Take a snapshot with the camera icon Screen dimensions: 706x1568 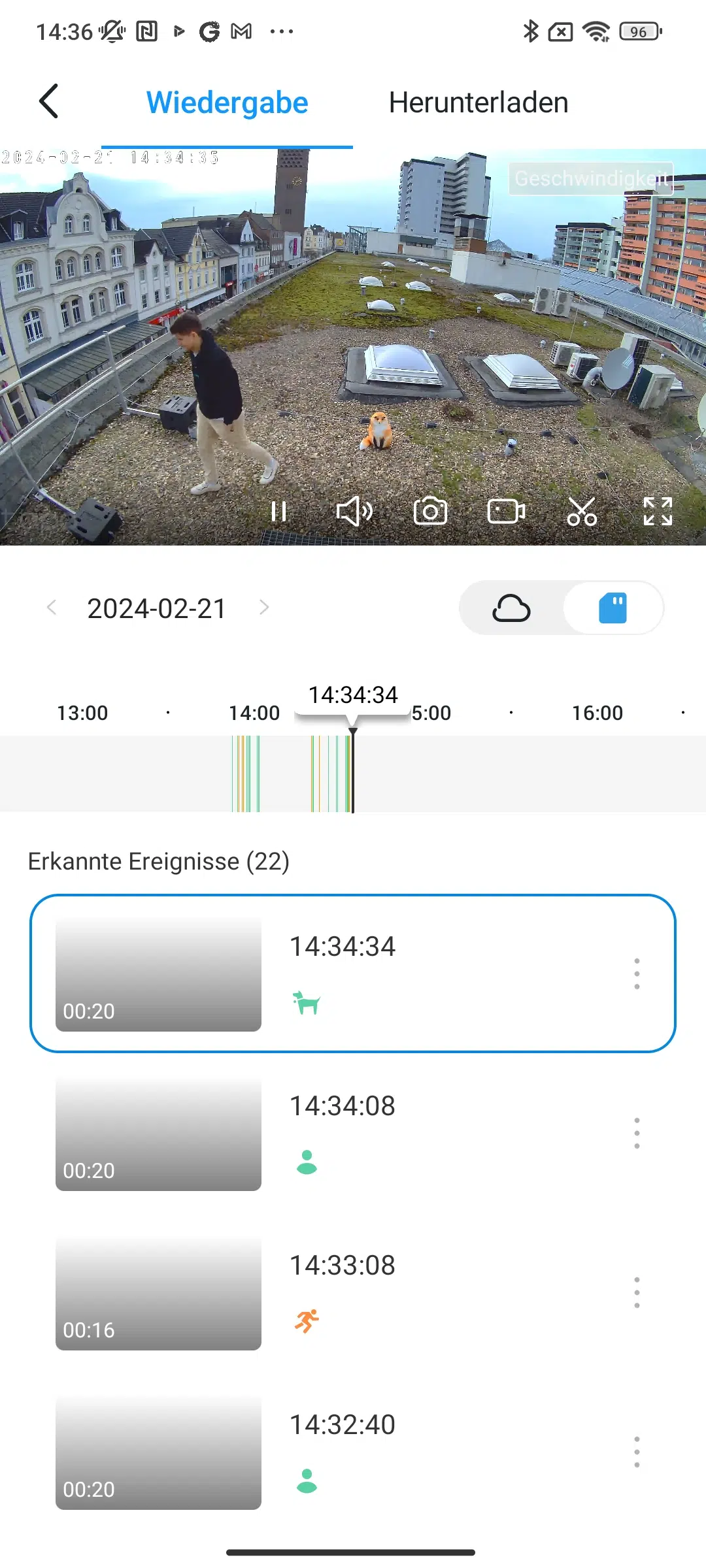pos(431,512)
